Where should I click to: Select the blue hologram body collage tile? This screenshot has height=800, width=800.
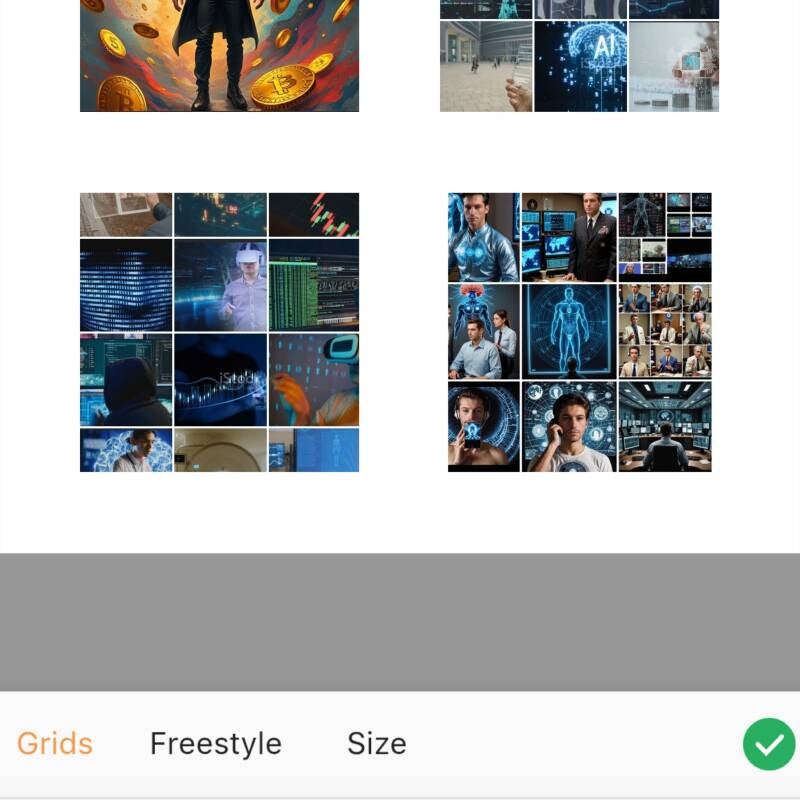pos(579,332)
